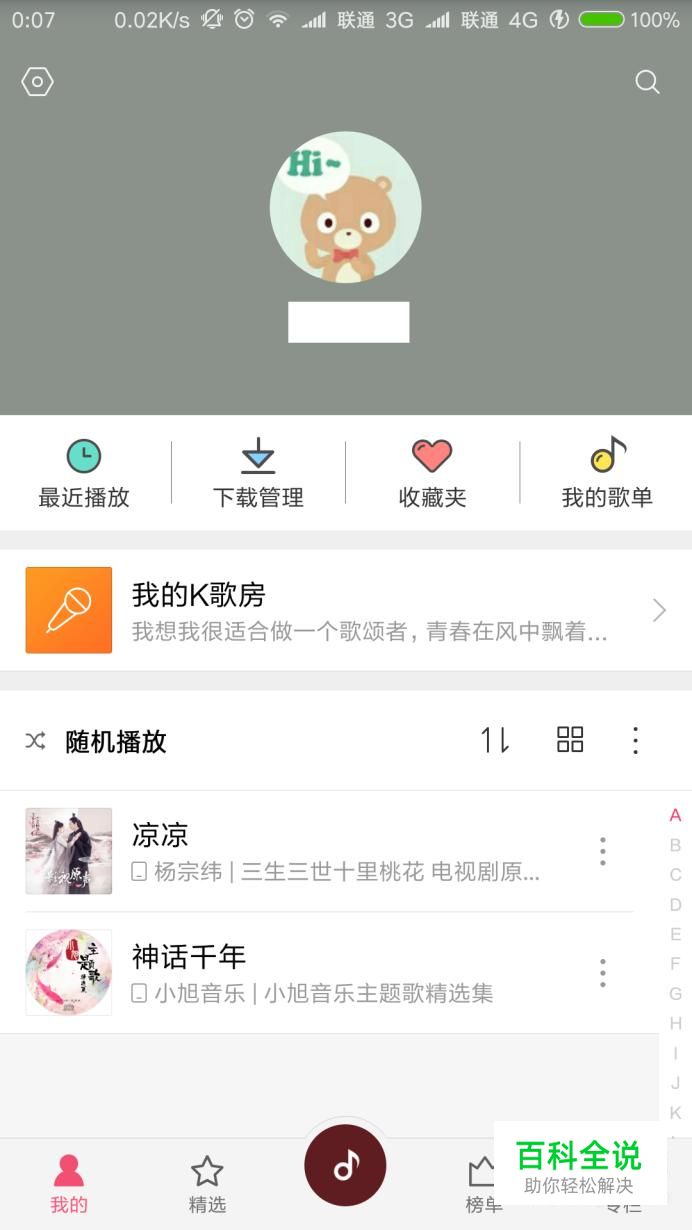692x1230 pixels.
Task: Jump to letter F in the index
Action: coord(675,964)
